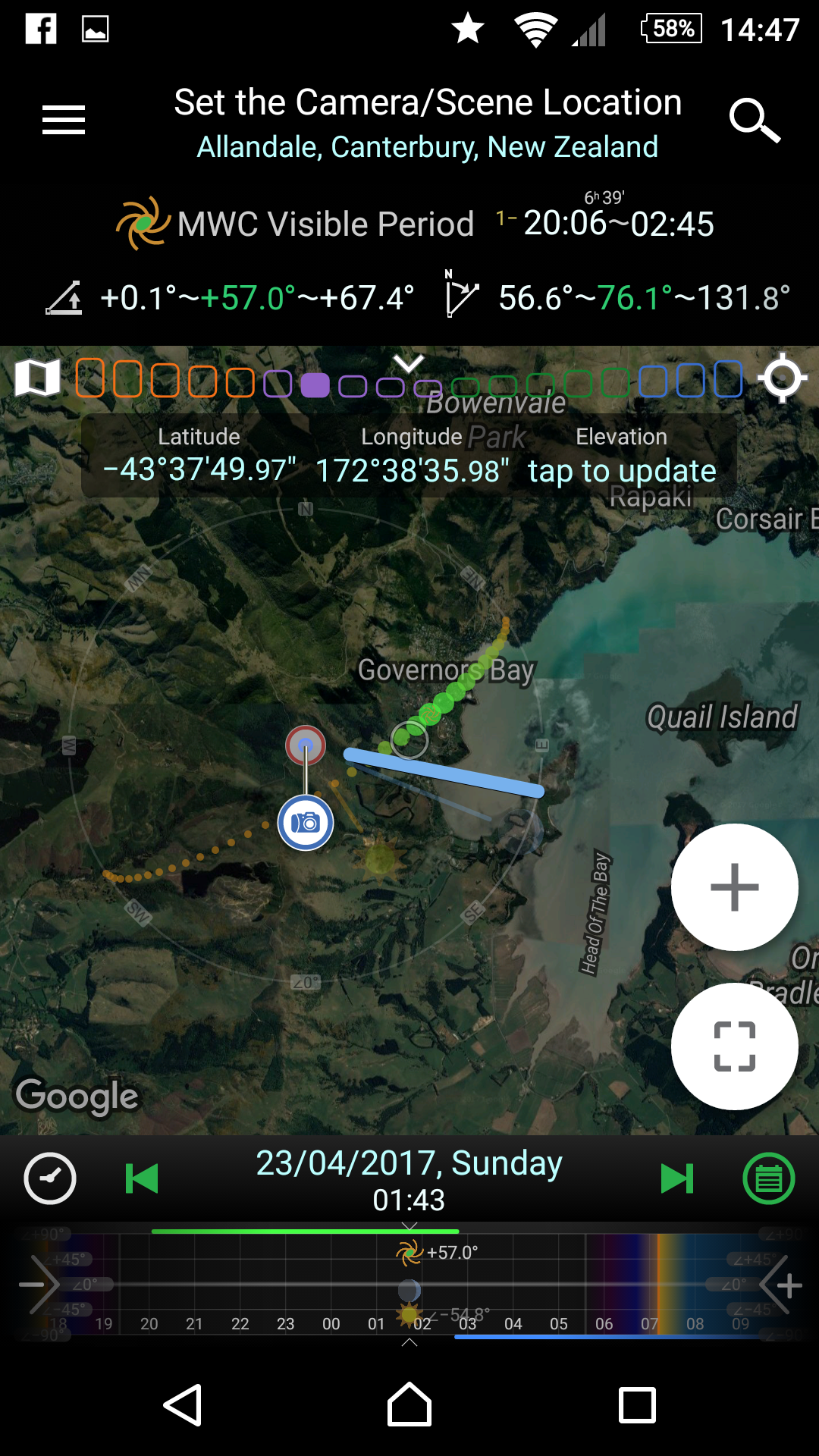
Task: Open the location search magnifier
Action: (754, 121)
